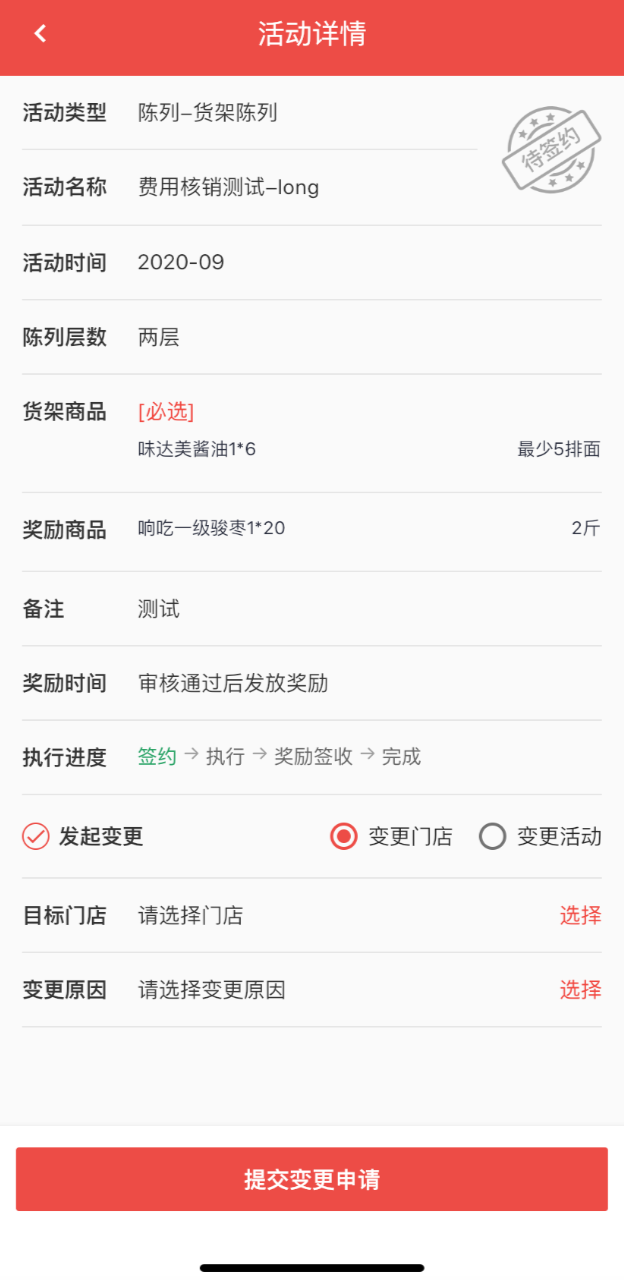Toggle the 发起变更 checkbox
The image size is (624, 1280).
click(36, 836)
